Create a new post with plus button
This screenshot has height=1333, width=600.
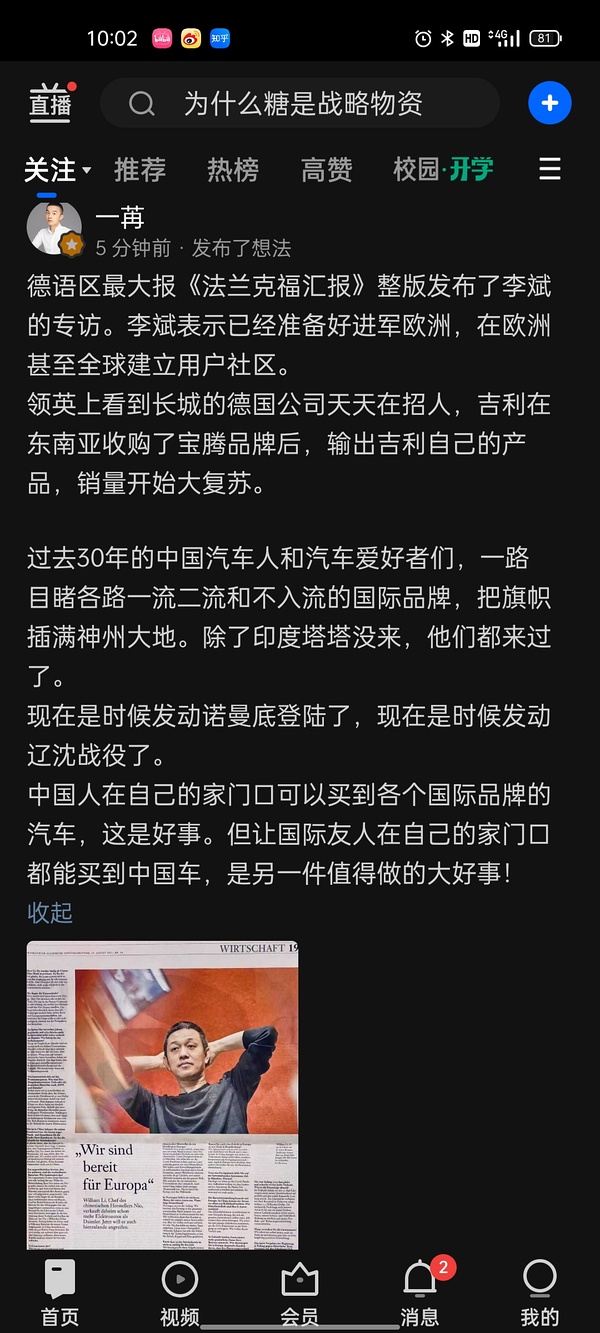549,103
